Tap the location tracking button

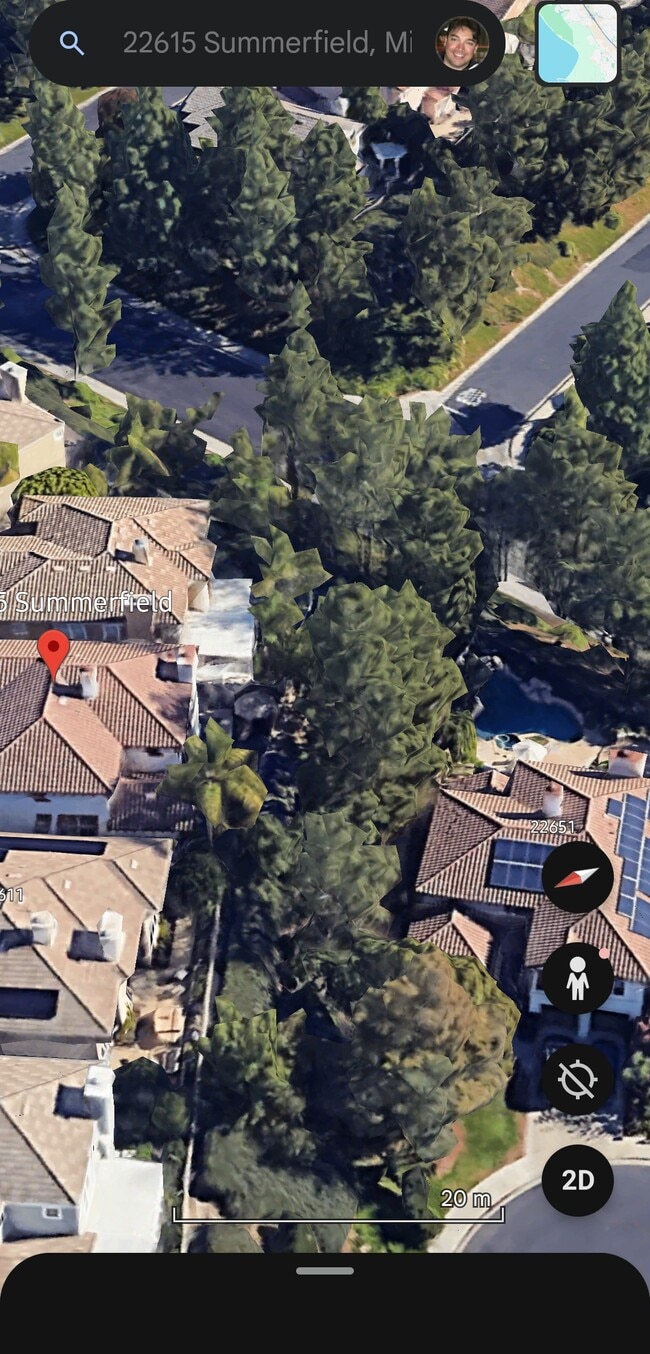point(578,1080)
